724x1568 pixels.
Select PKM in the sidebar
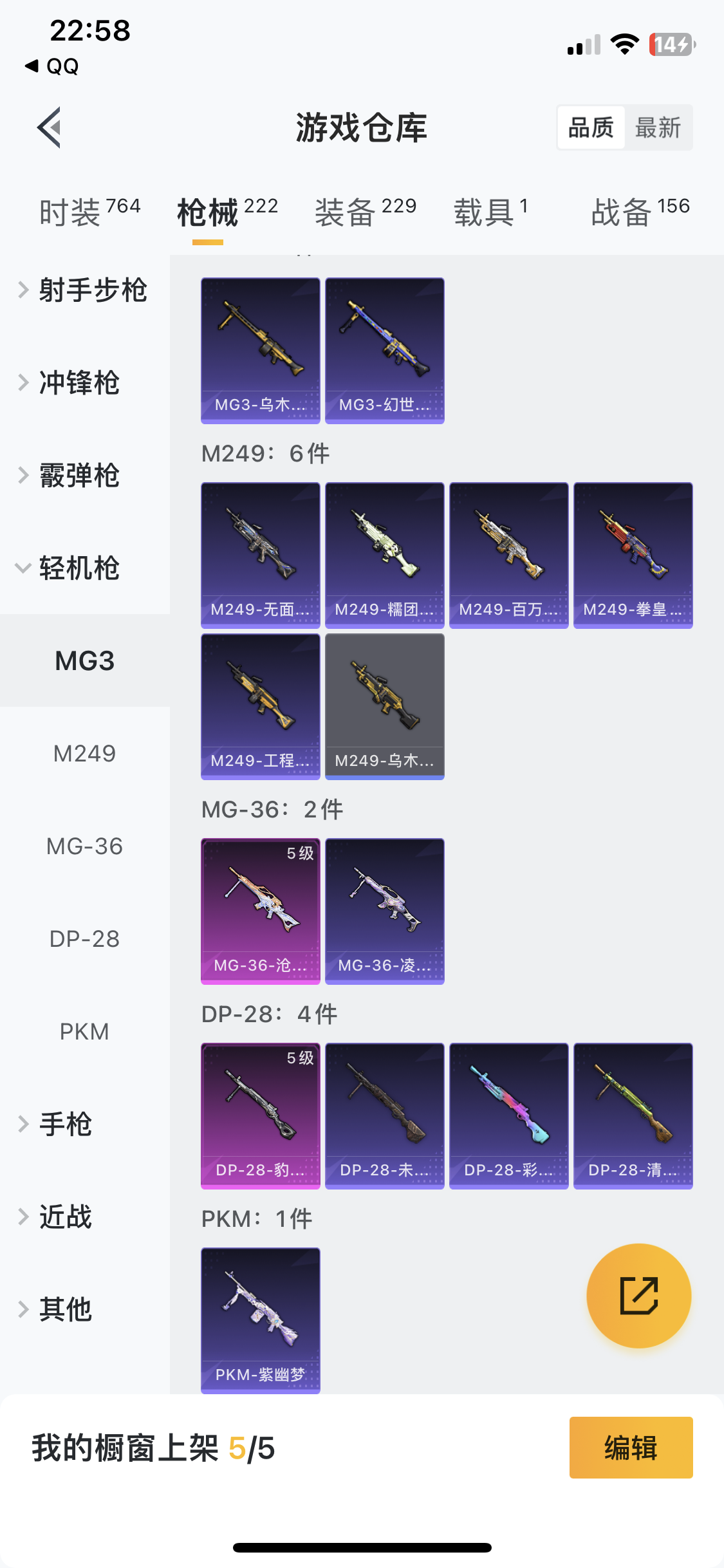pos(84,1031)
